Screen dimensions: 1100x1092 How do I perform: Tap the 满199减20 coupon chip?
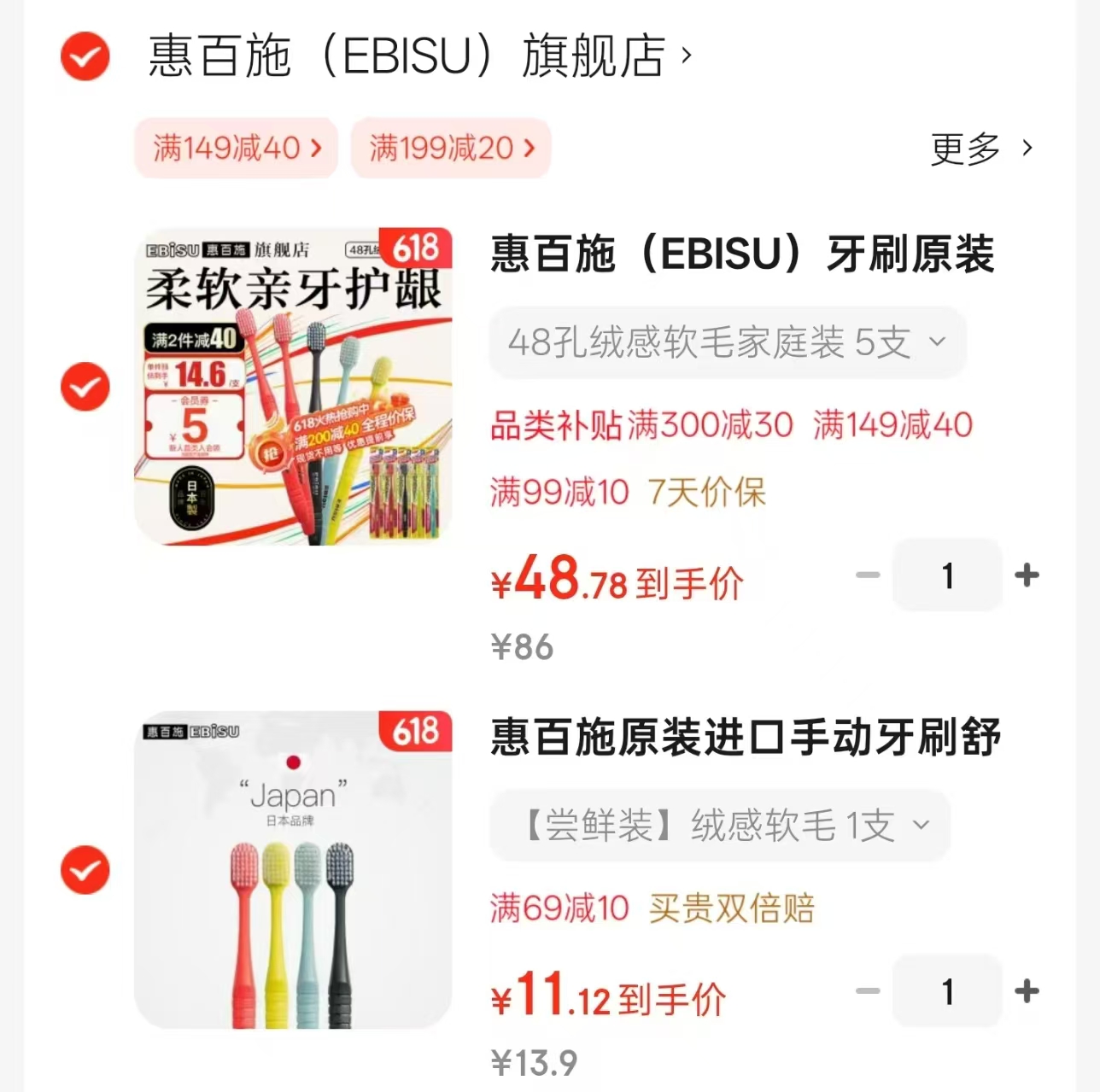point(451,149)
